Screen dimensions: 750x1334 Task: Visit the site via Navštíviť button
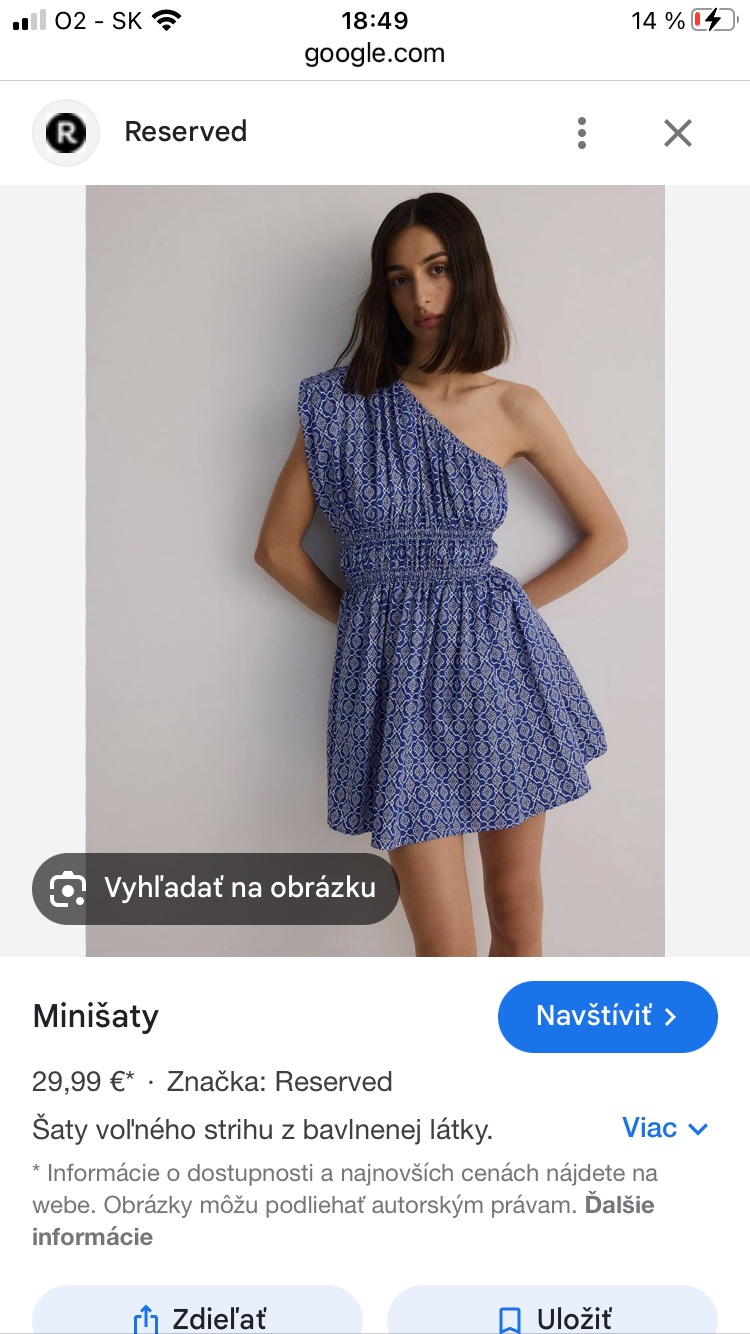click(607, 1017)
